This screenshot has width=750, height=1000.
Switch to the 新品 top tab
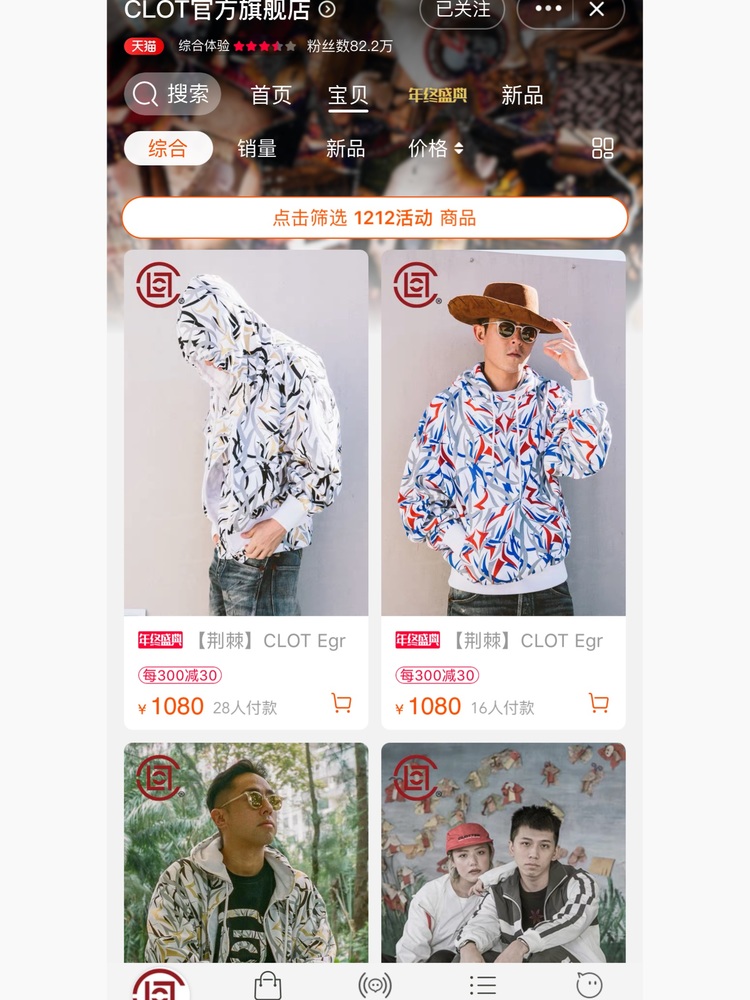point(522,95)
